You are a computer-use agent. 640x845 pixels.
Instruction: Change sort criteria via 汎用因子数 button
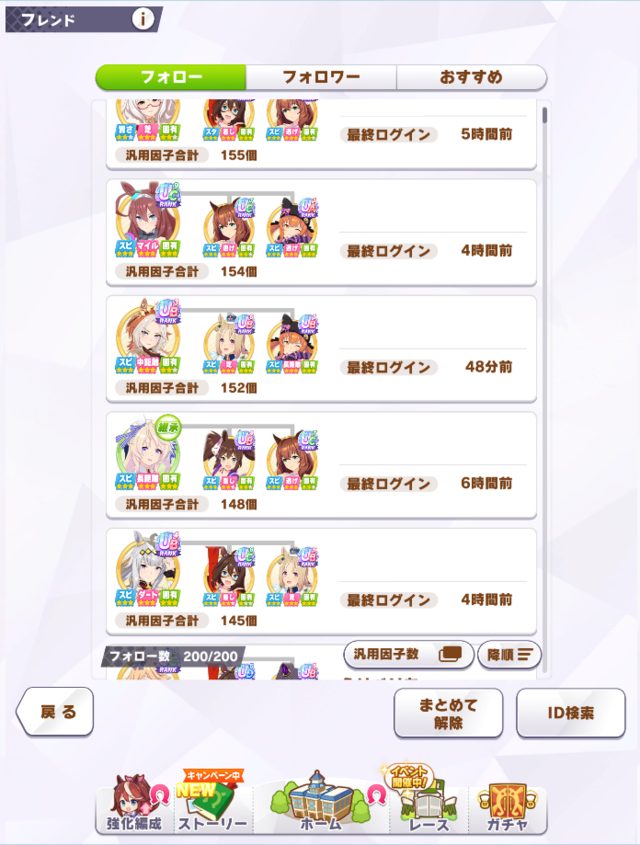click(408, 654)
